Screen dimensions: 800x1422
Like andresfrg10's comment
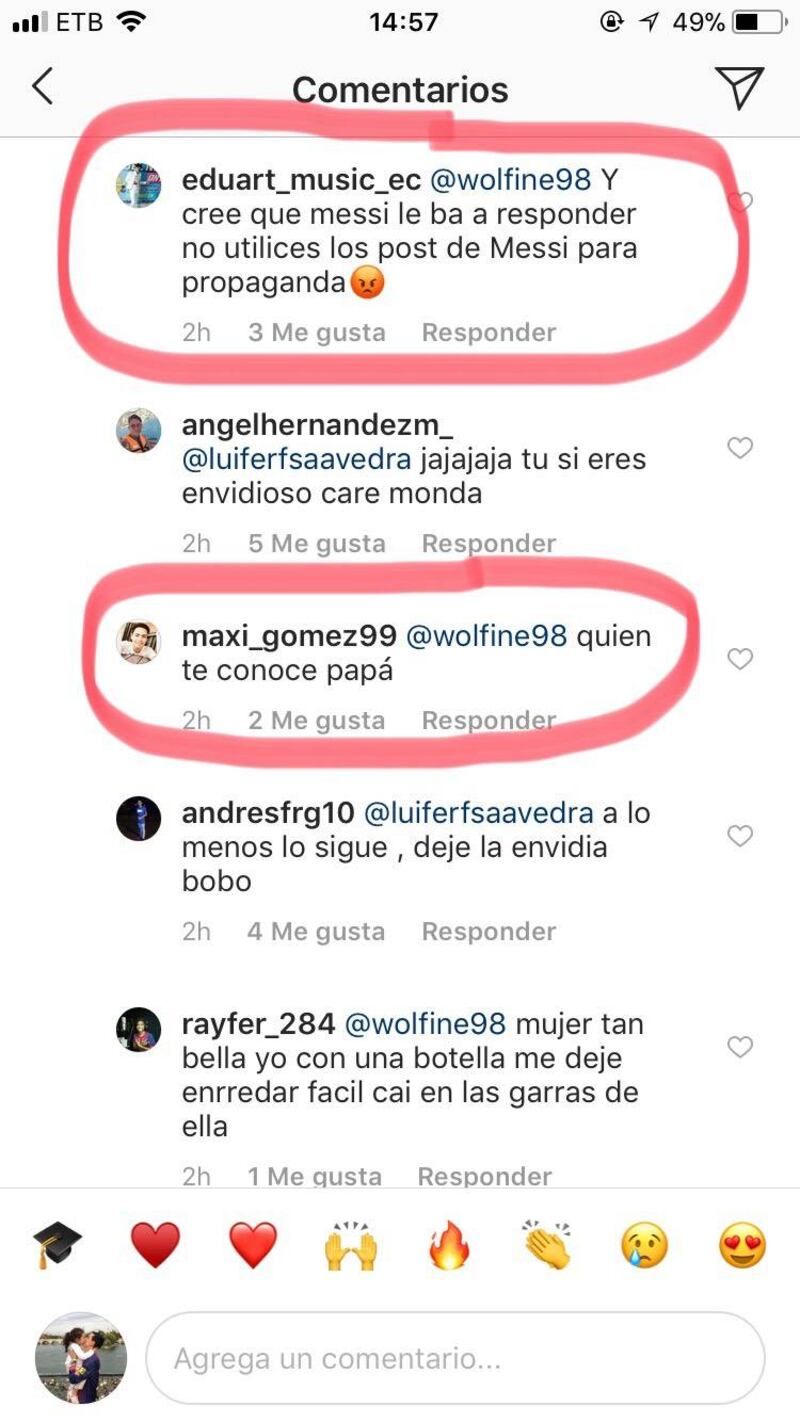coord(740,836)
